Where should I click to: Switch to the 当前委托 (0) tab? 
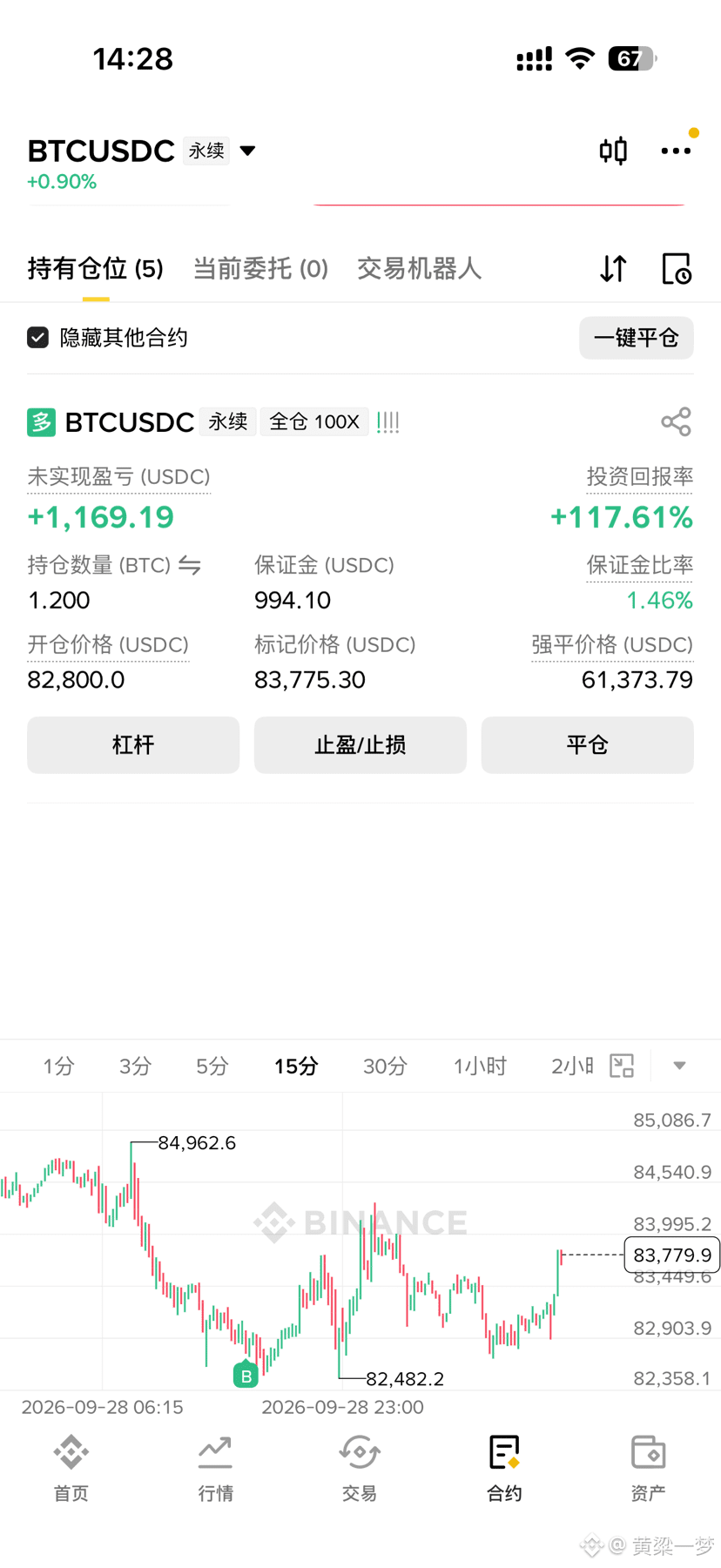[260, 268]
